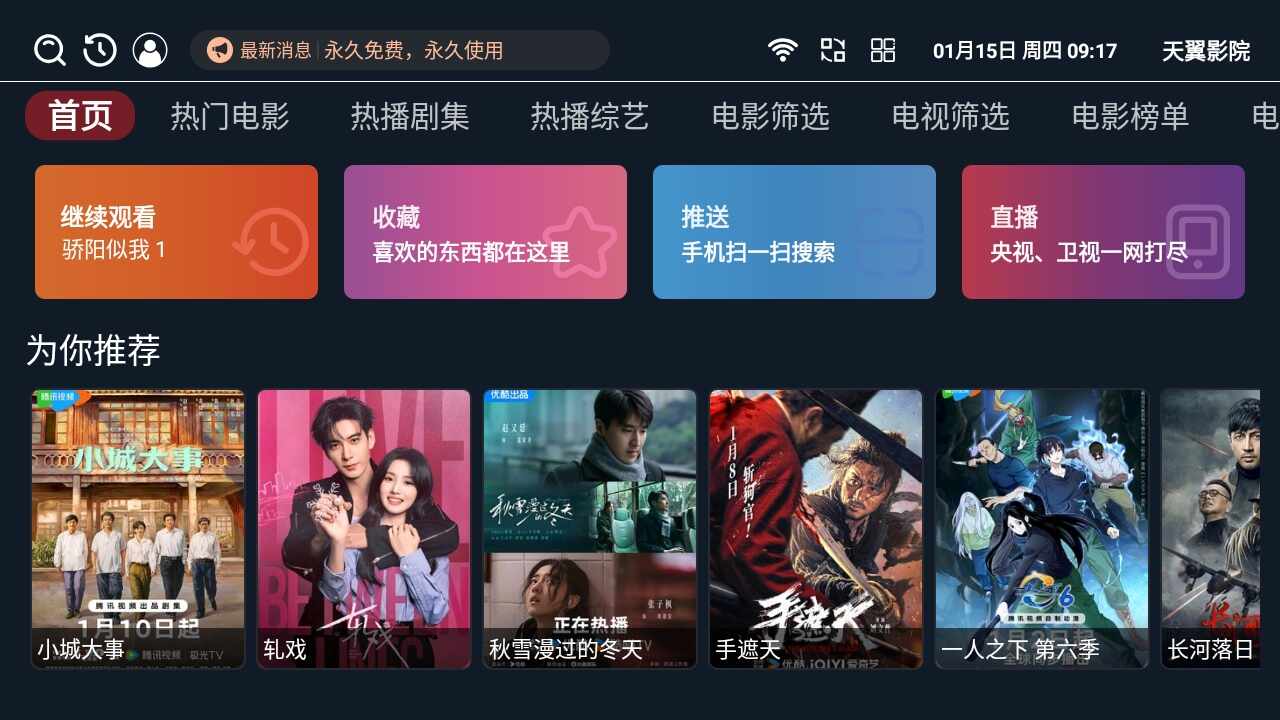Open 推送 phone scan search card
The width and height of the screenshot is (1280, 720).
tap(794, 232)
